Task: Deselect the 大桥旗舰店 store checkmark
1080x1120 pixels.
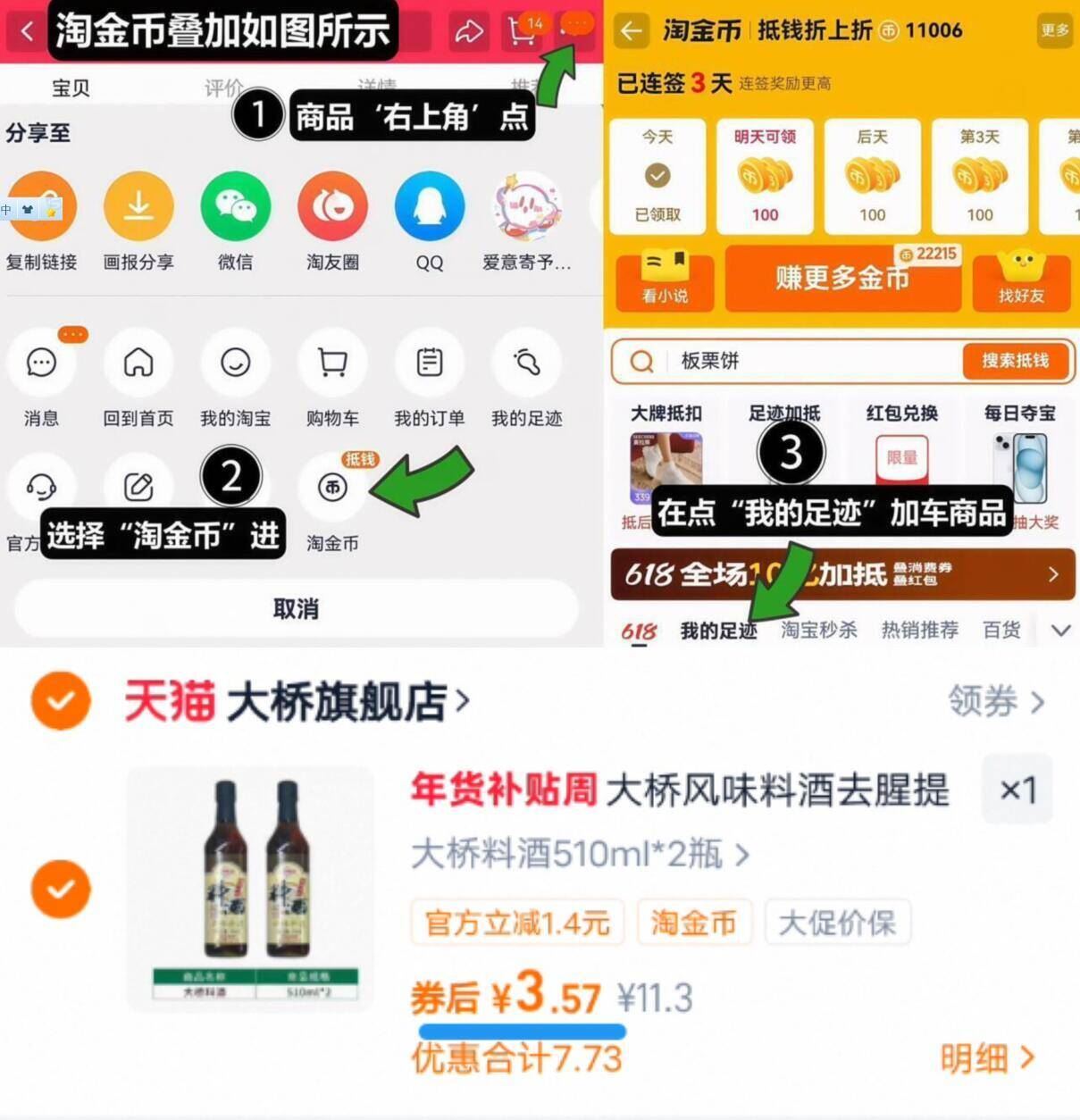Action: coord(61,701)
